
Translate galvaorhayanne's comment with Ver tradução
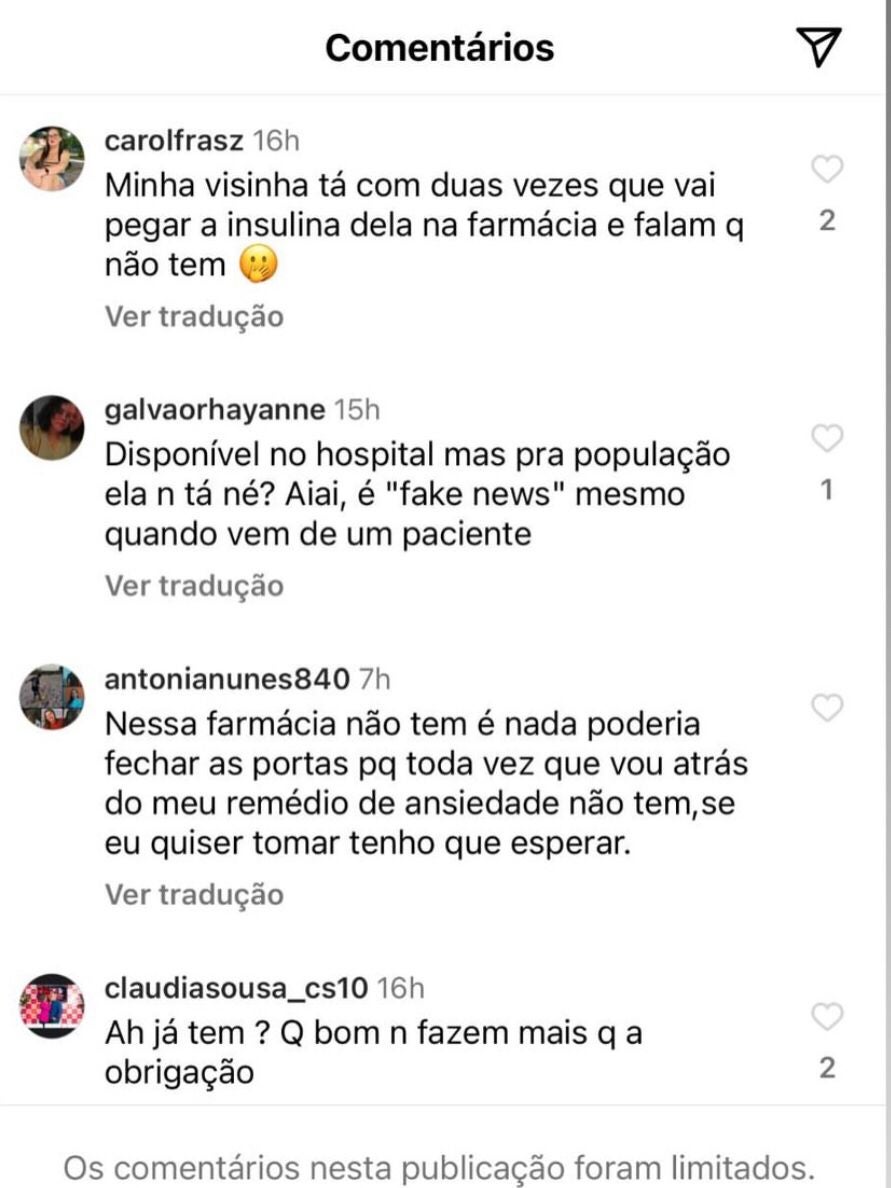point(194,585)
